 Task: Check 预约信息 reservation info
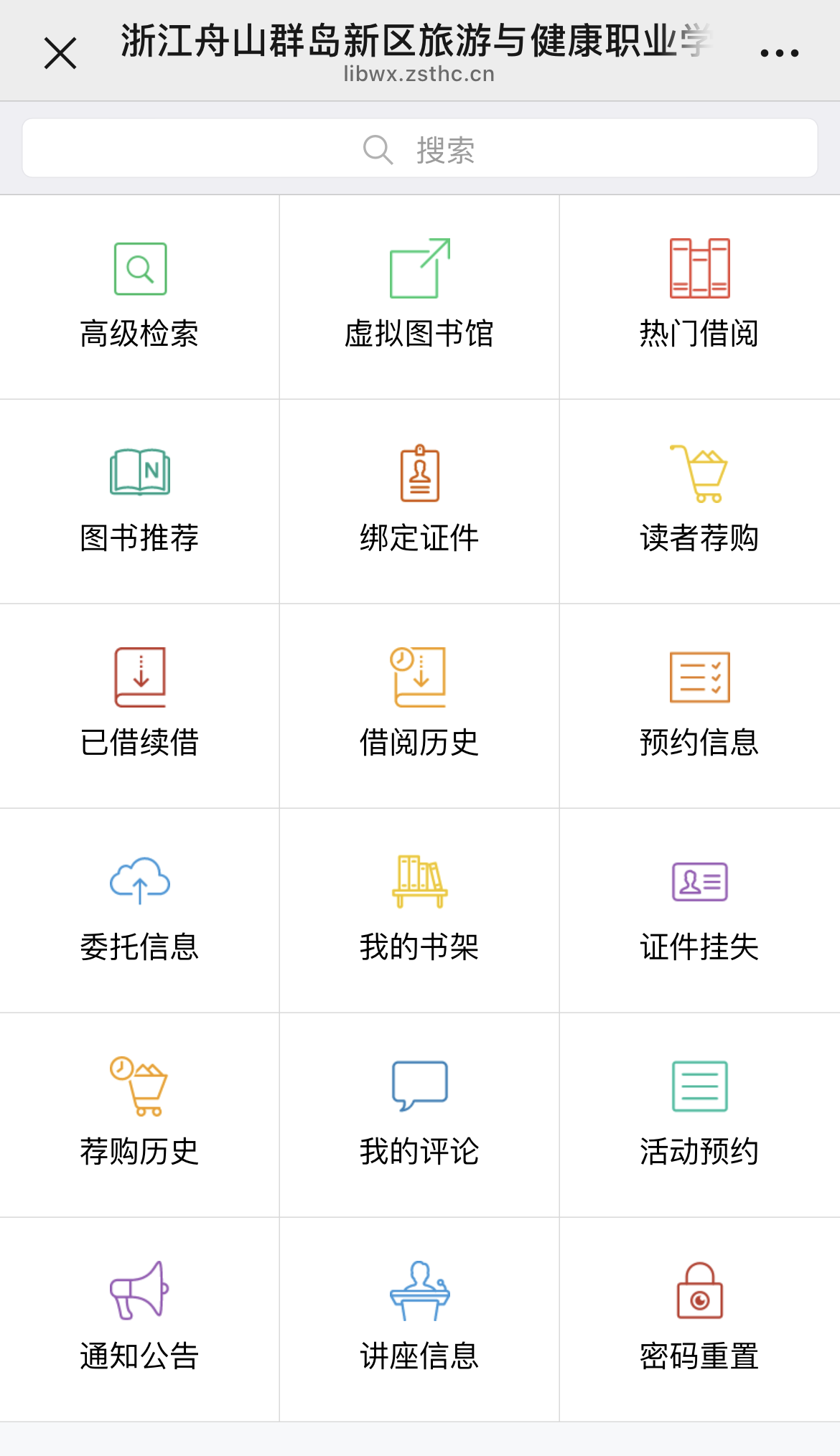click(699, 706)
